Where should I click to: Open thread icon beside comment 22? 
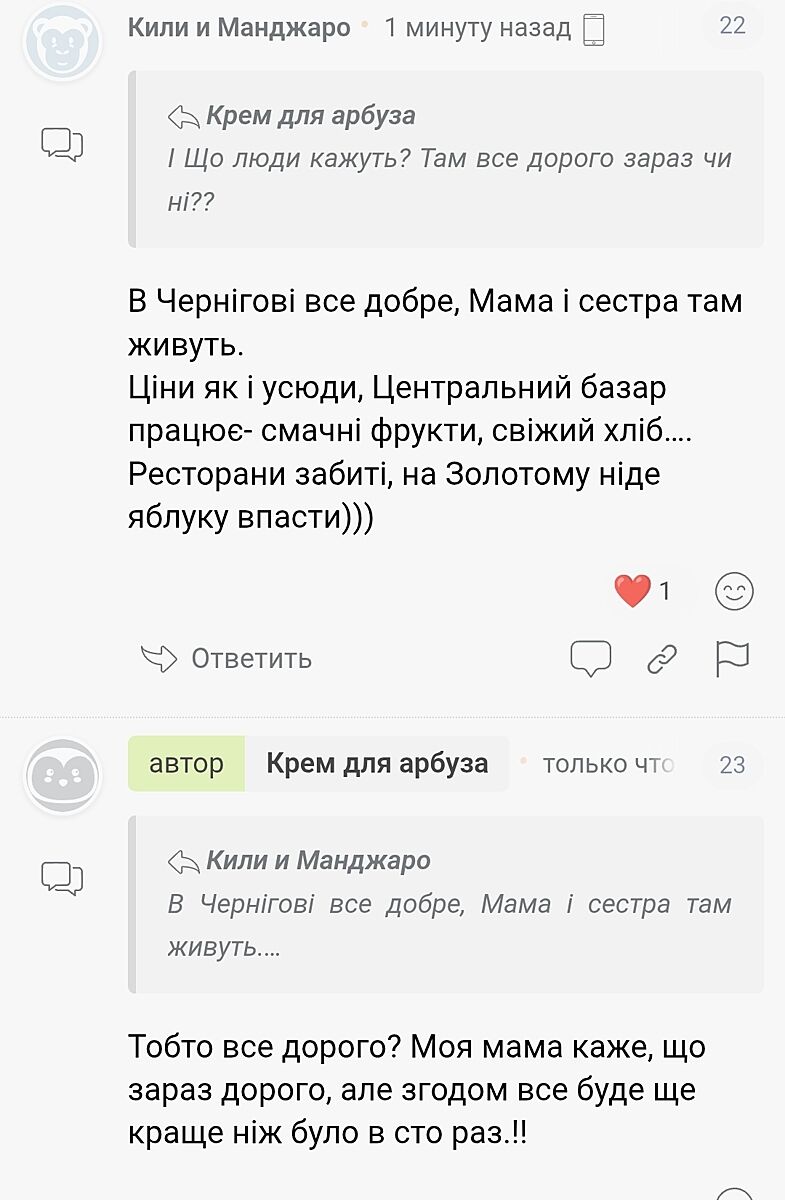tap(61, 145)
